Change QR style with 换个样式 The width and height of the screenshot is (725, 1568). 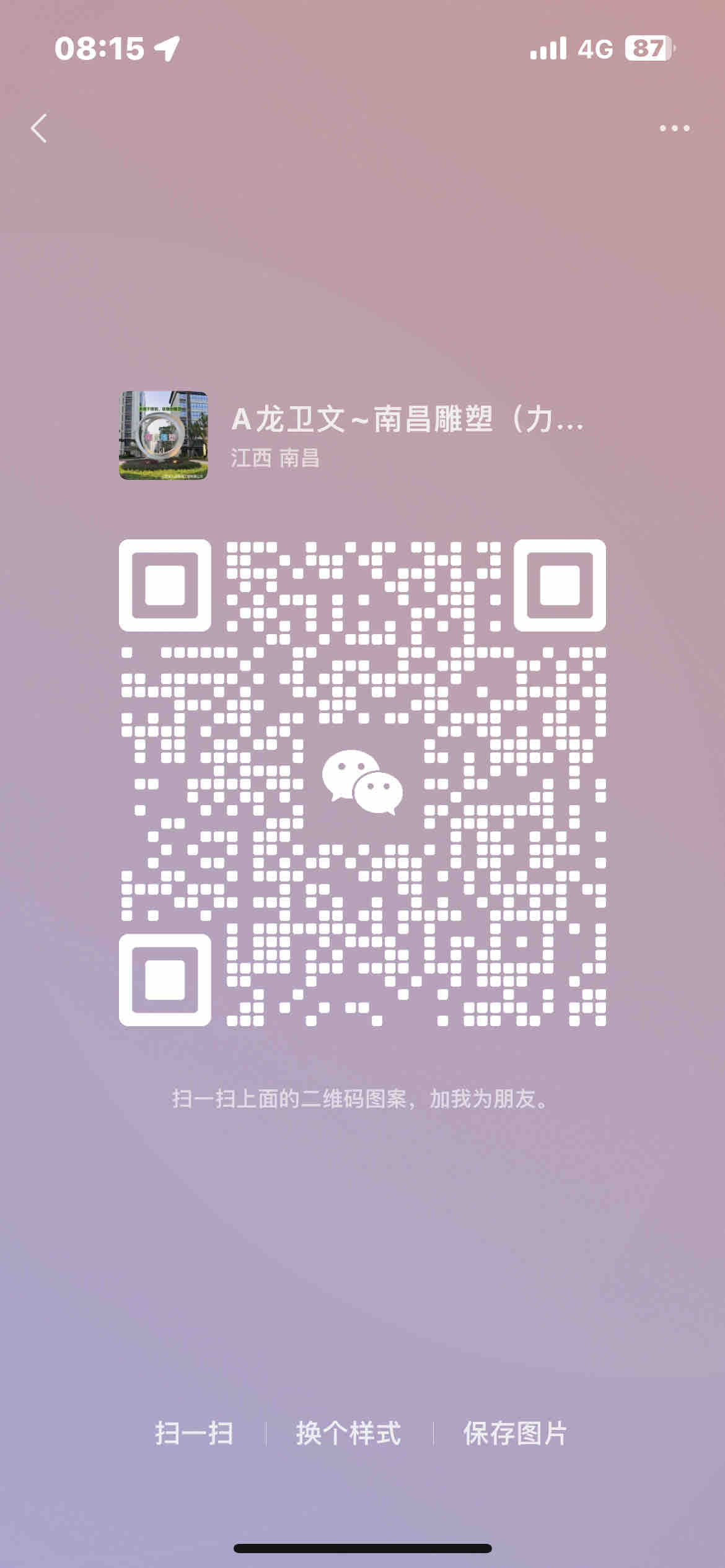[x=348, y=1434]
